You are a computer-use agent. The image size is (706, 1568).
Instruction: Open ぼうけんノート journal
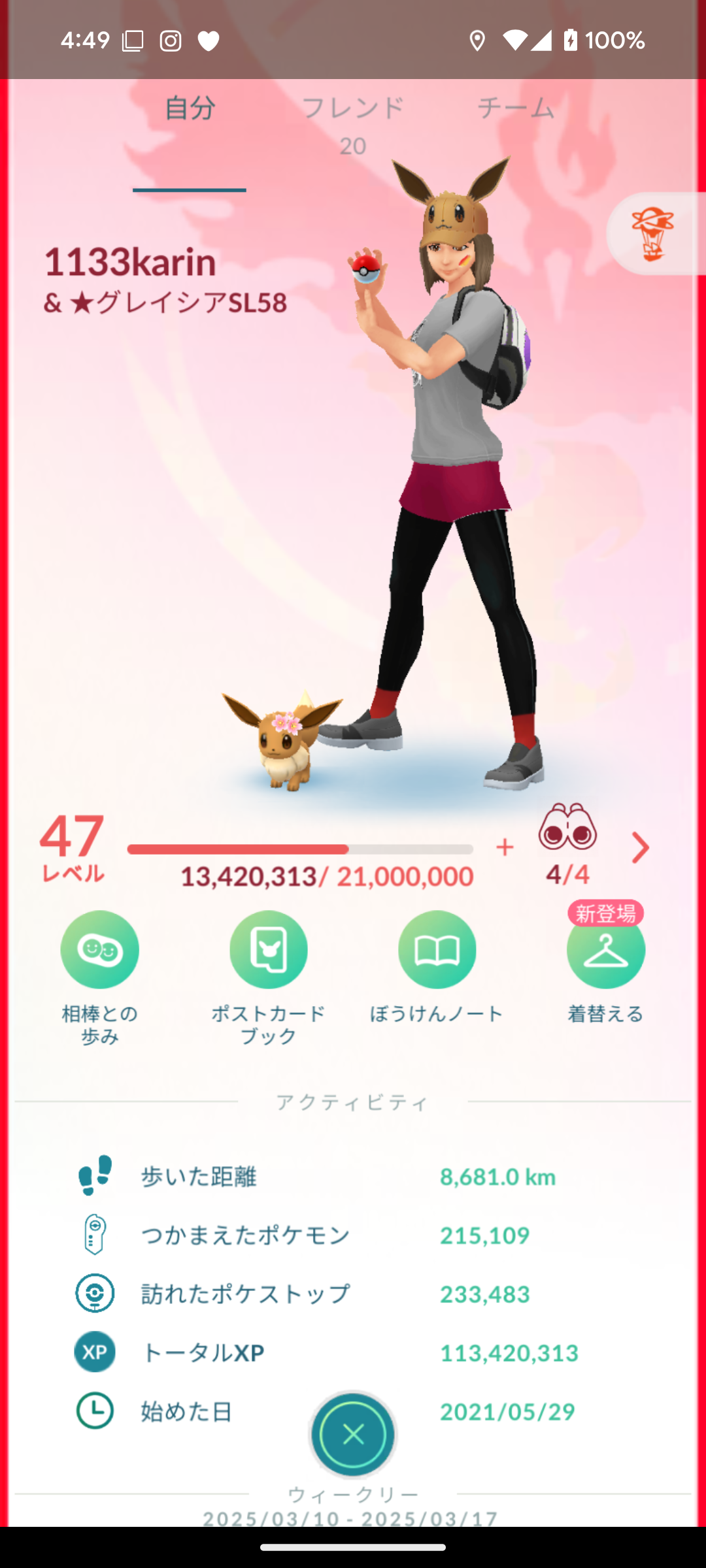(437, 949)
